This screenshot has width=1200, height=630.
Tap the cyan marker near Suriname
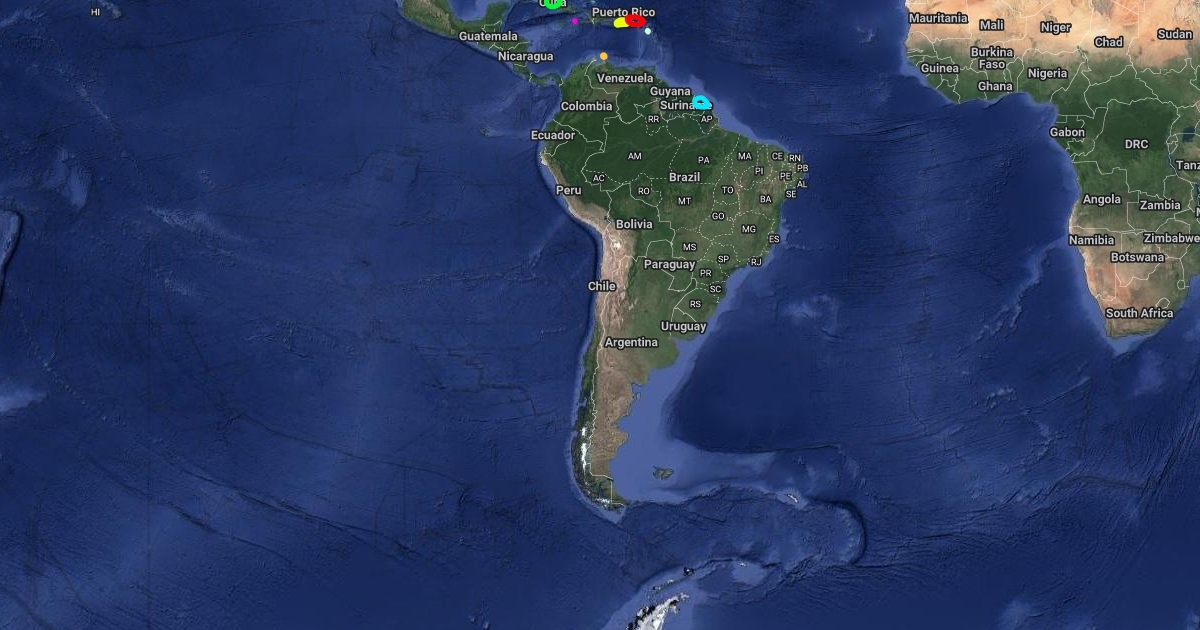[x=701, y=102]
